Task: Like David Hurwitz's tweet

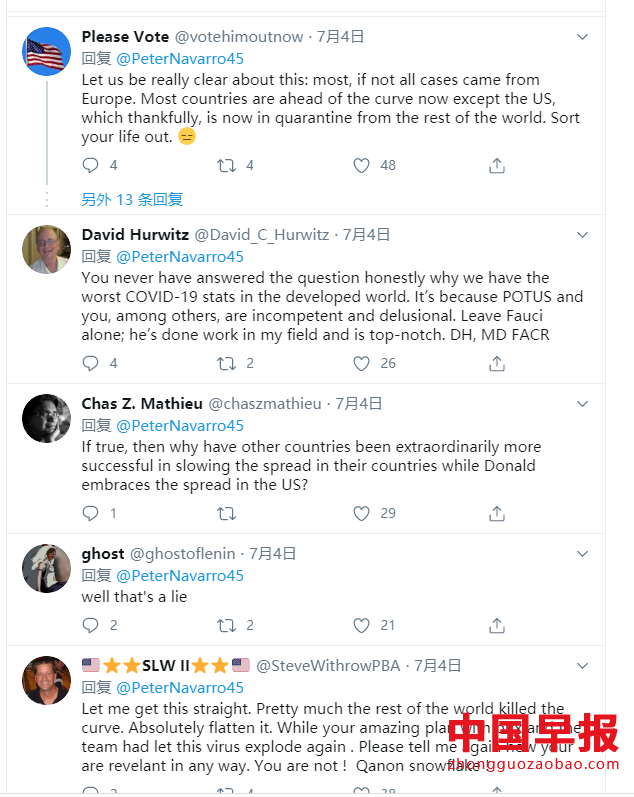Action: pos(362,364)
